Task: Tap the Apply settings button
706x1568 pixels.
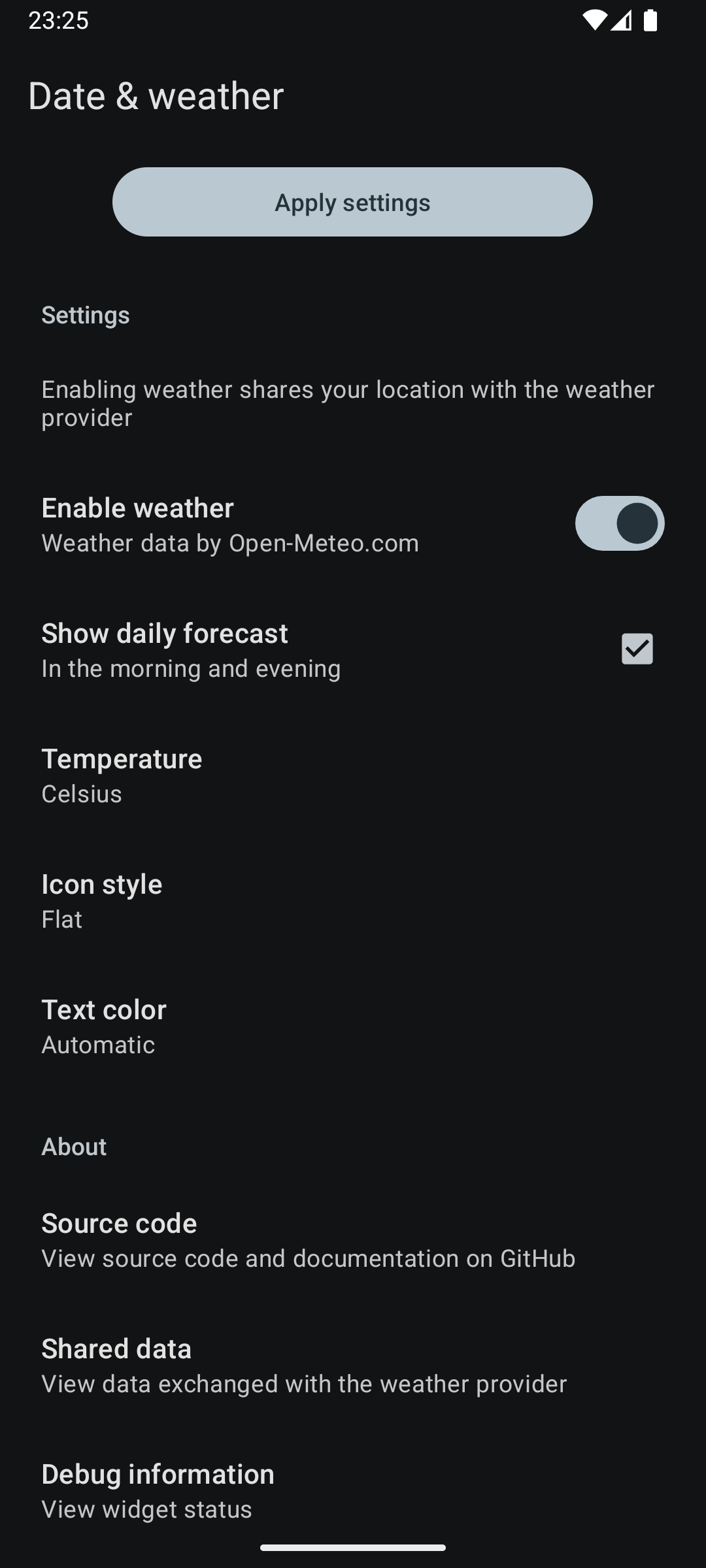Action: point(352,202)
